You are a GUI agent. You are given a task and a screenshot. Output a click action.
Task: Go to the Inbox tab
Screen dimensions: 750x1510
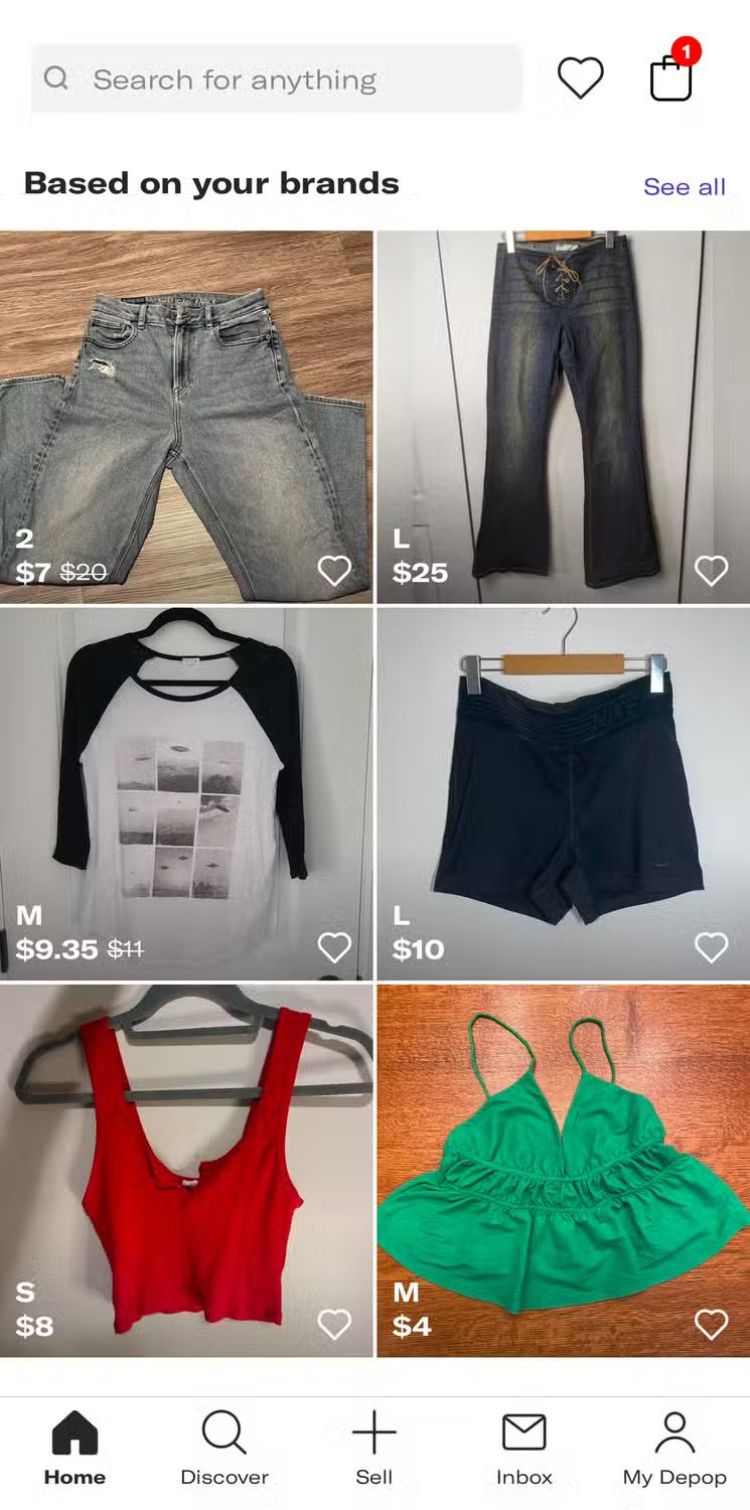pyautogui.click(x=524, y=1447)
